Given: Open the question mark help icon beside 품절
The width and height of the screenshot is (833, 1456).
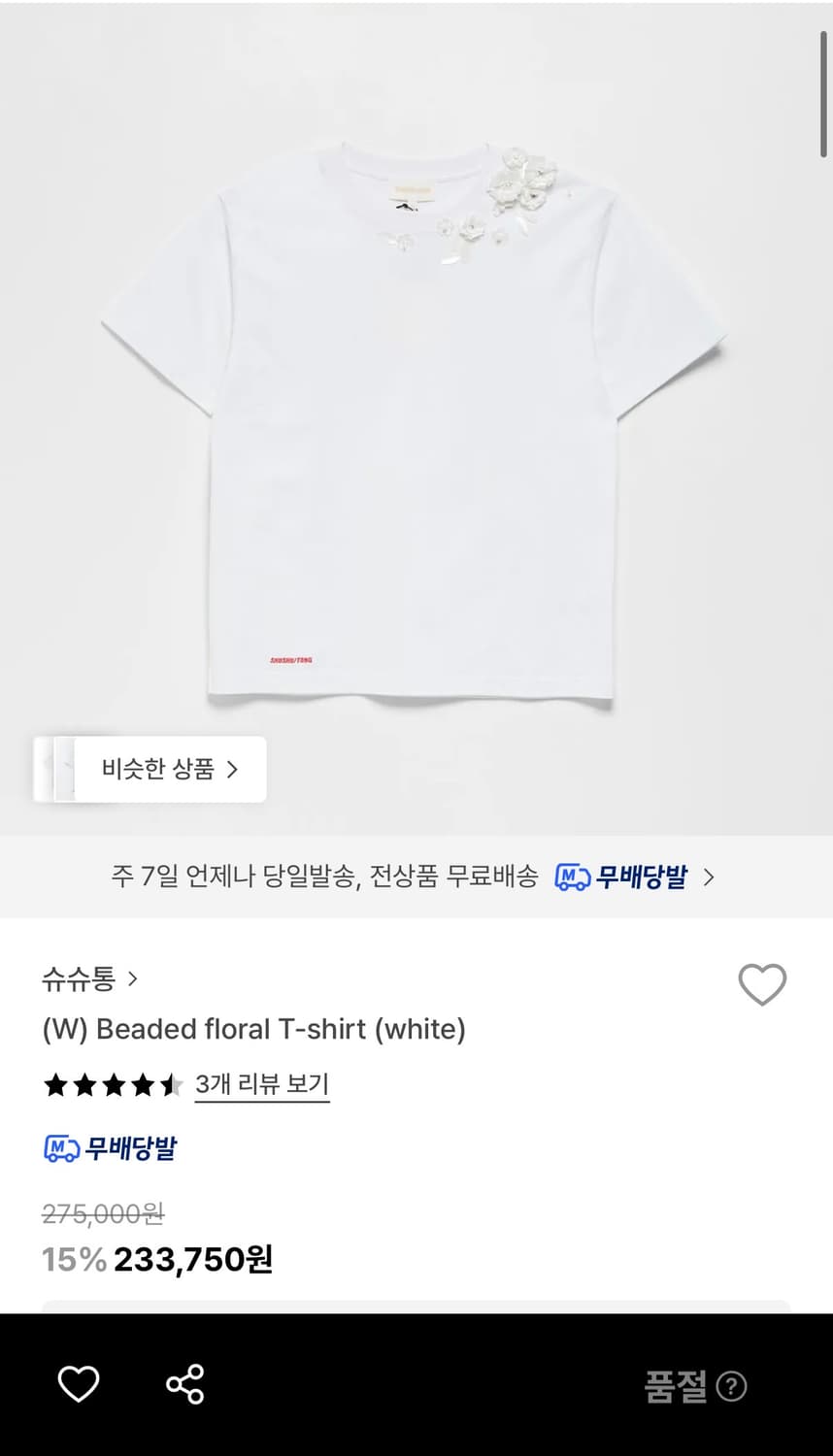Looking at the screenshot, I should pyautogui.click(x=733, y=1388).
